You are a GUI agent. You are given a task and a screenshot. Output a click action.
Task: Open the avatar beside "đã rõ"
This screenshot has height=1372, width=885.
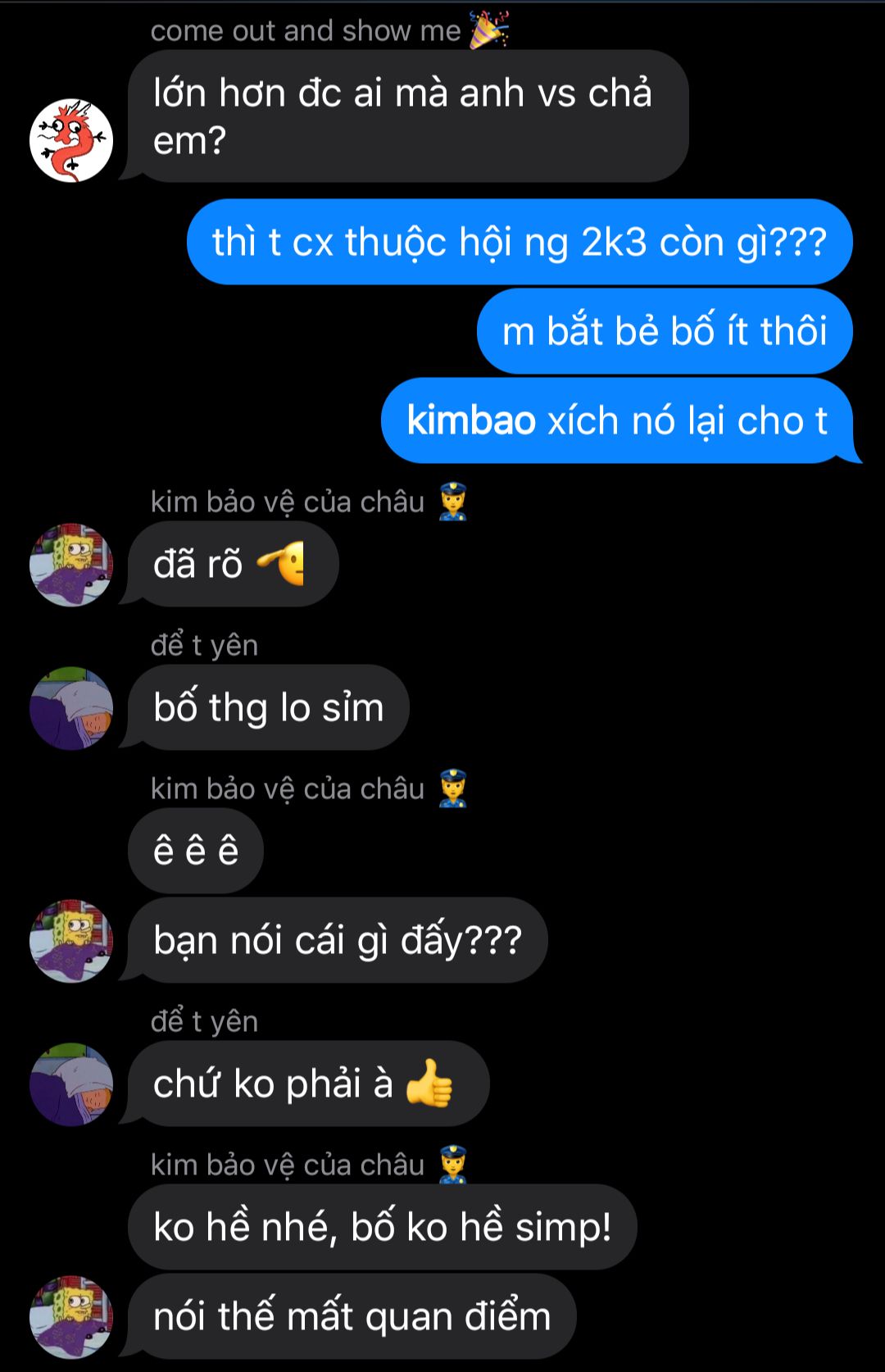click(71, 565)
